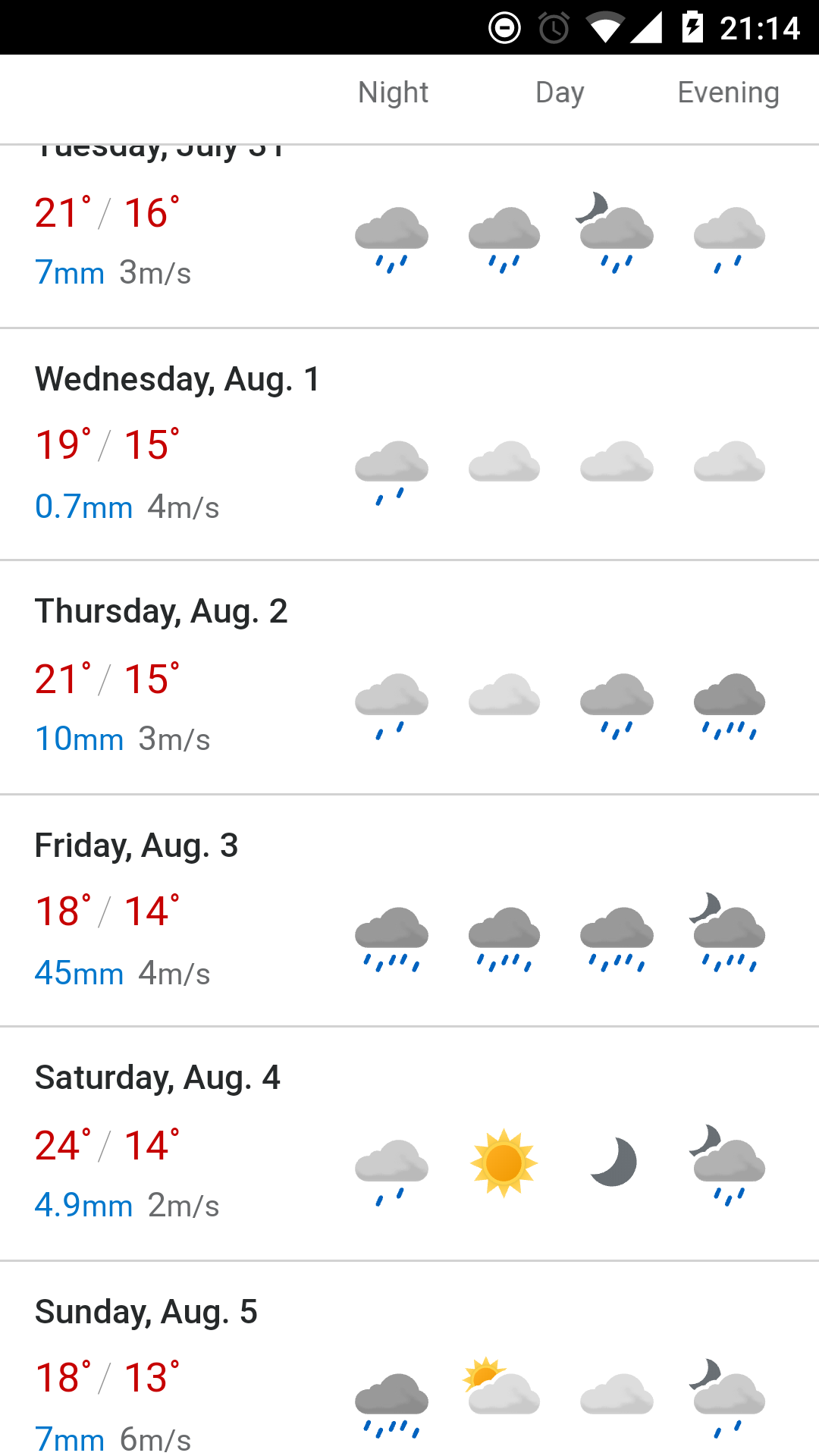This screenshot has width=819, height=1456.
Task: Open Sunday, Aug. 5 forecast details
Action: pyautogui.click(x=409, y=1359)
